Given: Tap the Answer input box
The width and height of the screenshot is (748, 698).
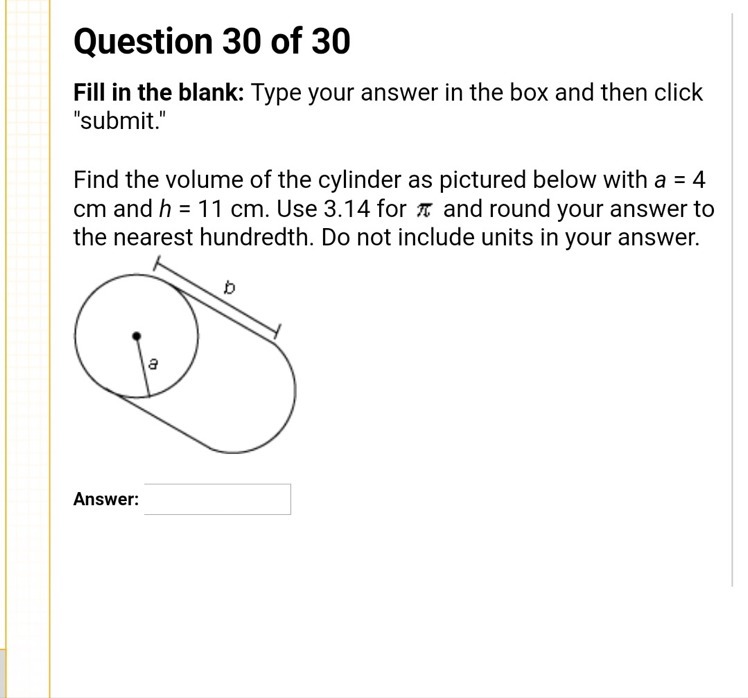Looking at the screenshot, I should coord(217,499).
